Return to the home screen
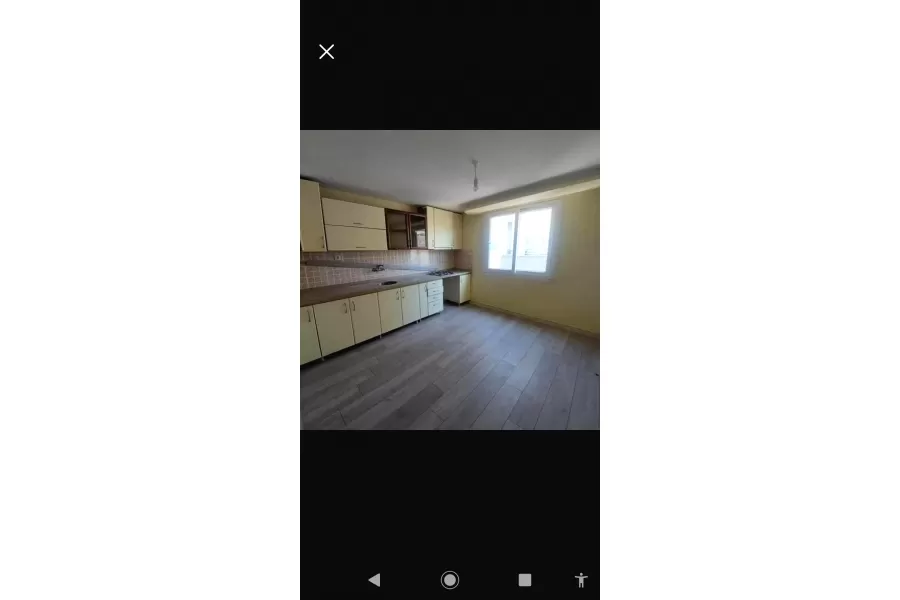The height and width of the screenshot is (600, 900). coord(450,580)
